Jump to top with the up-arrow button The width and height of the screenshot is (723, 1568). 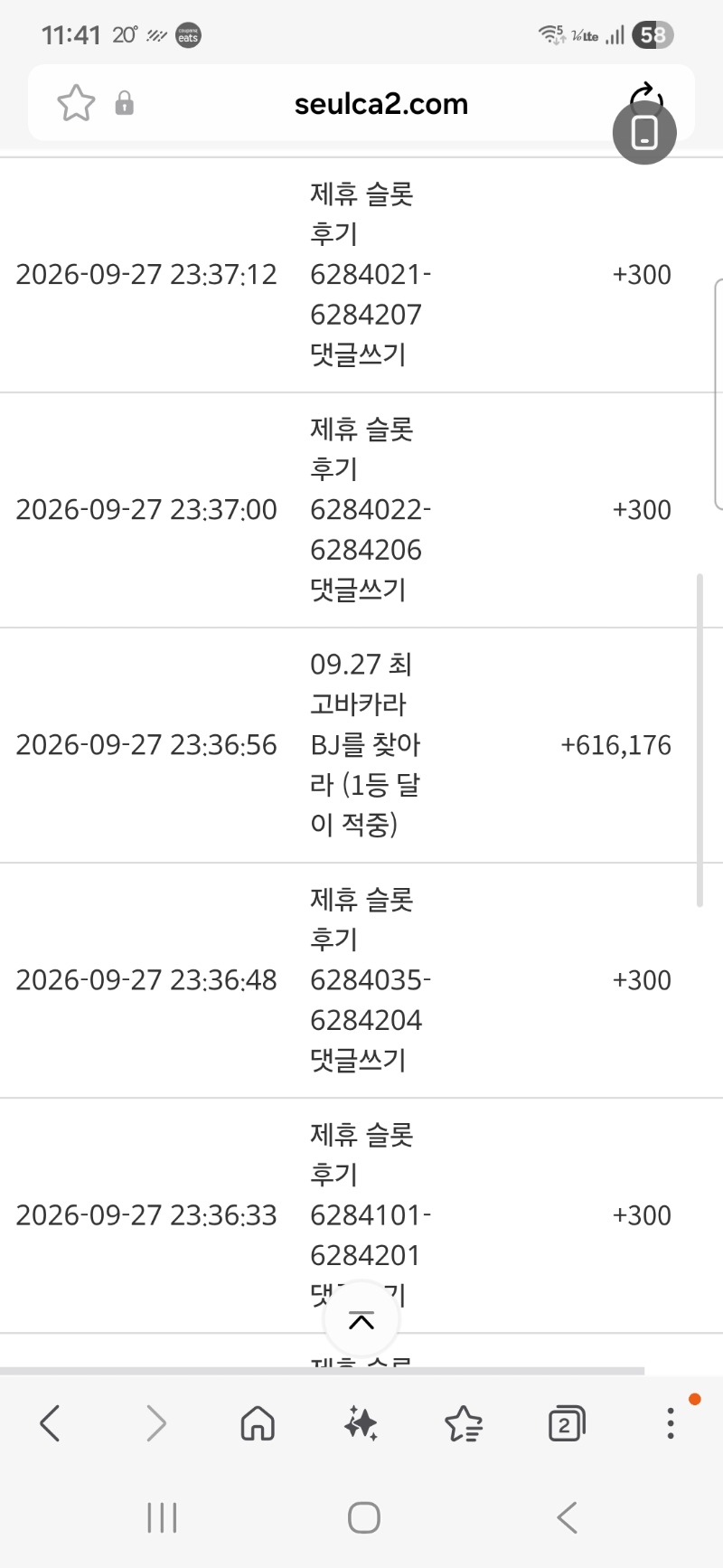(x=361, y=1321)
